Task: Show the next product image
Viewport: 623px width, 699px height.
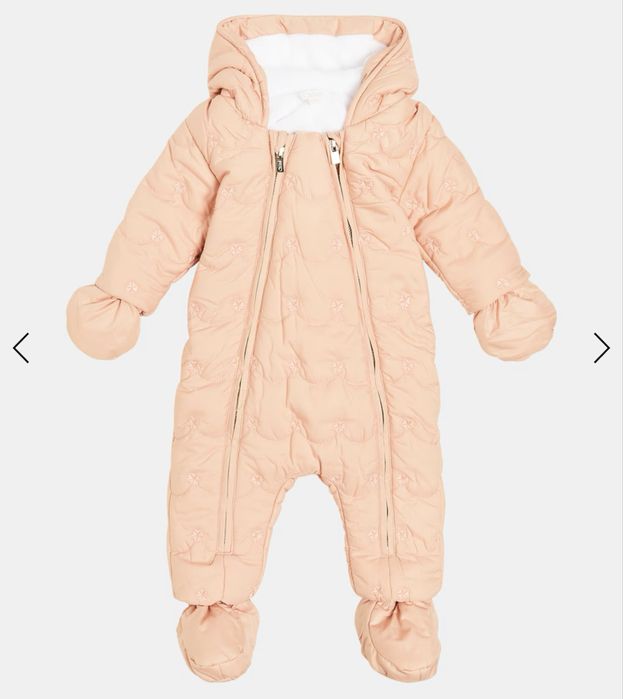Action: point(601,348)
